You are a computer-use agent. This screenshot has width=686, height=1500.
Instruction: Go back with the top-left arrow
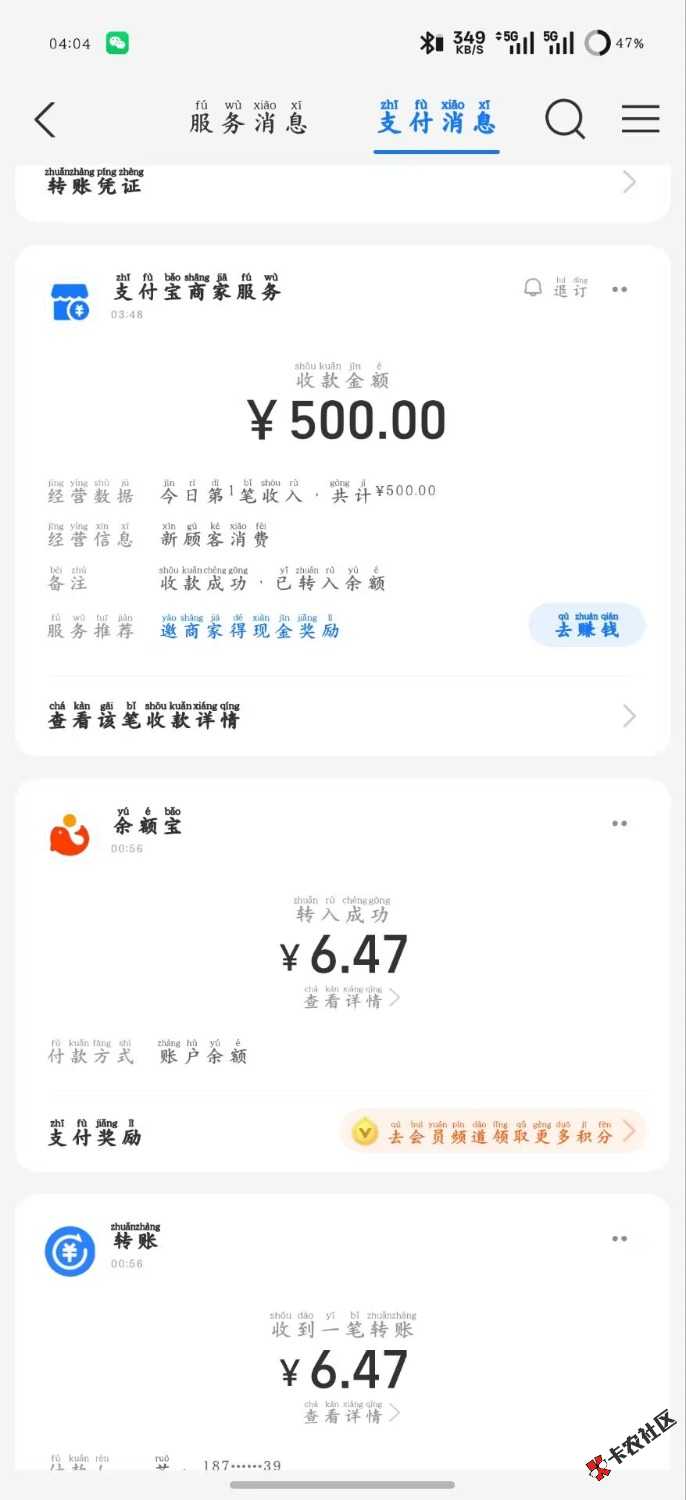(45, 120)
